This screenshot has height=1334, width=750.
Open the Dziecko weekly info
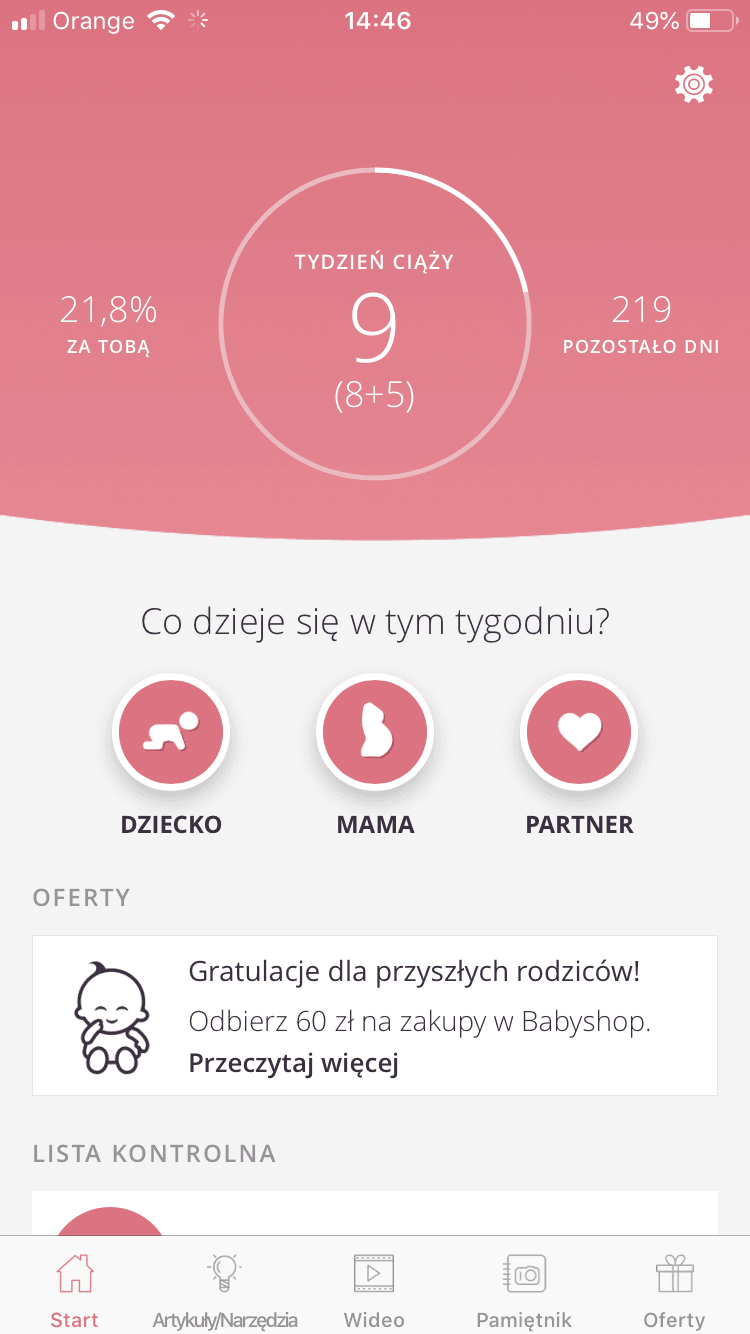(x=171, y=733)
